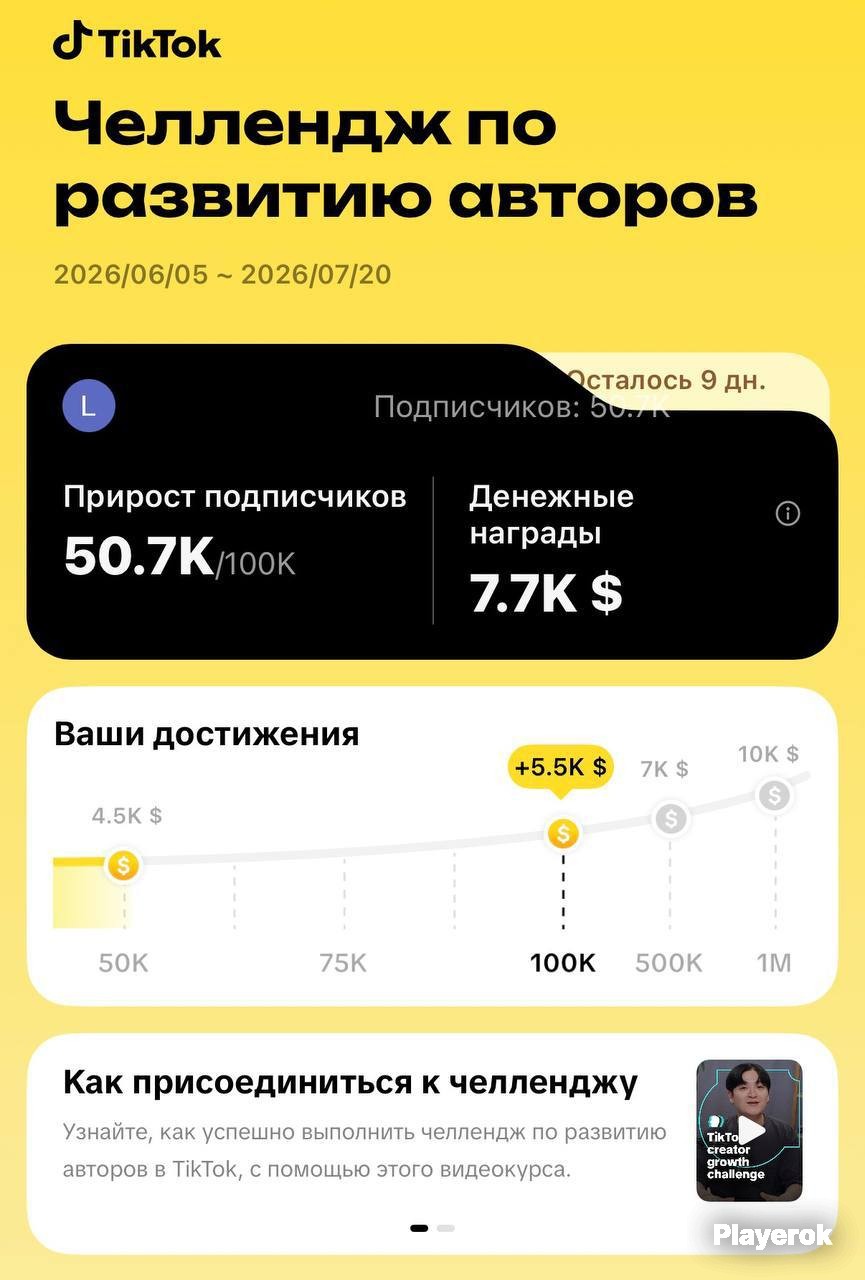The image size is (865, 1280).
Task: Open the info icon next to Денежные награды
Action: click(x=788, y=514)
